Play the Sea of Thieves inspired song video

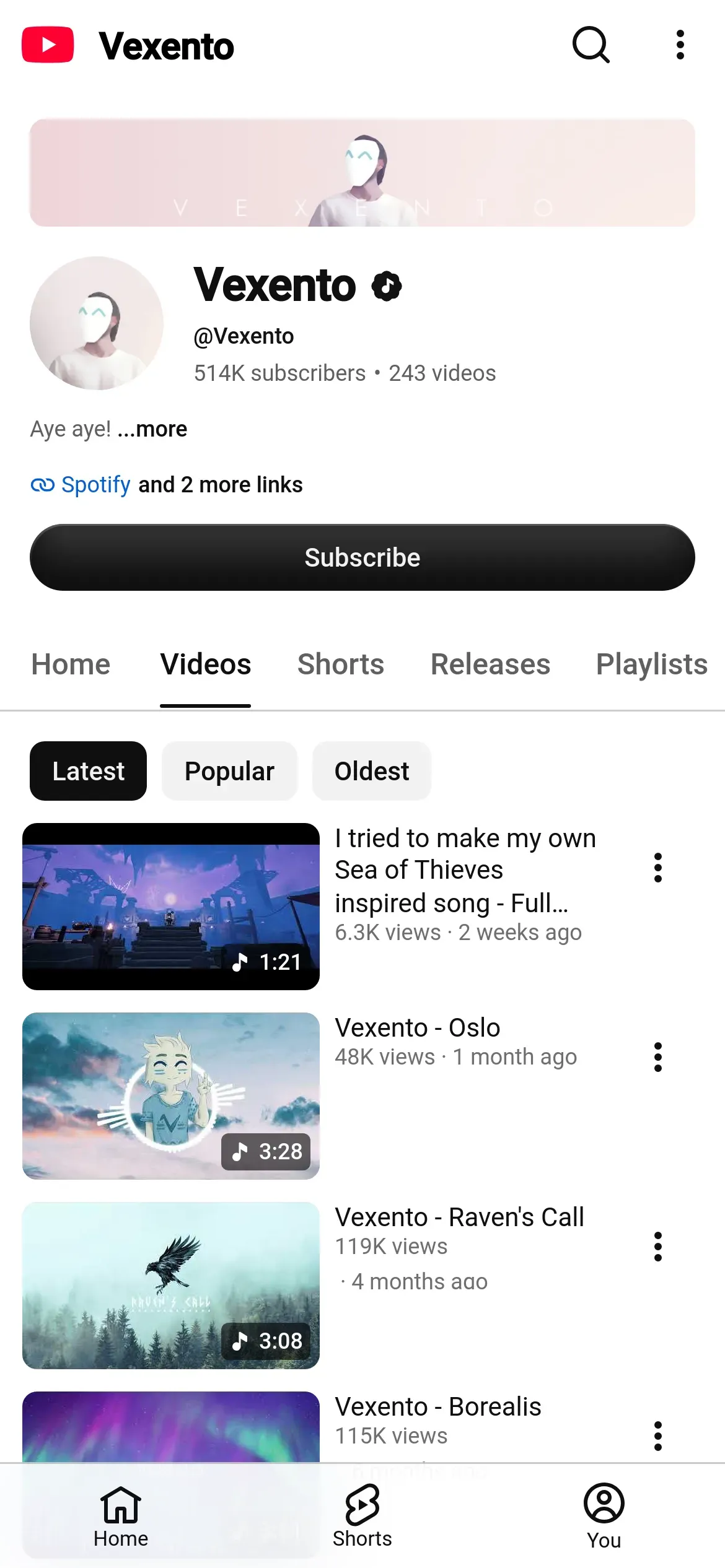[171, 907]
